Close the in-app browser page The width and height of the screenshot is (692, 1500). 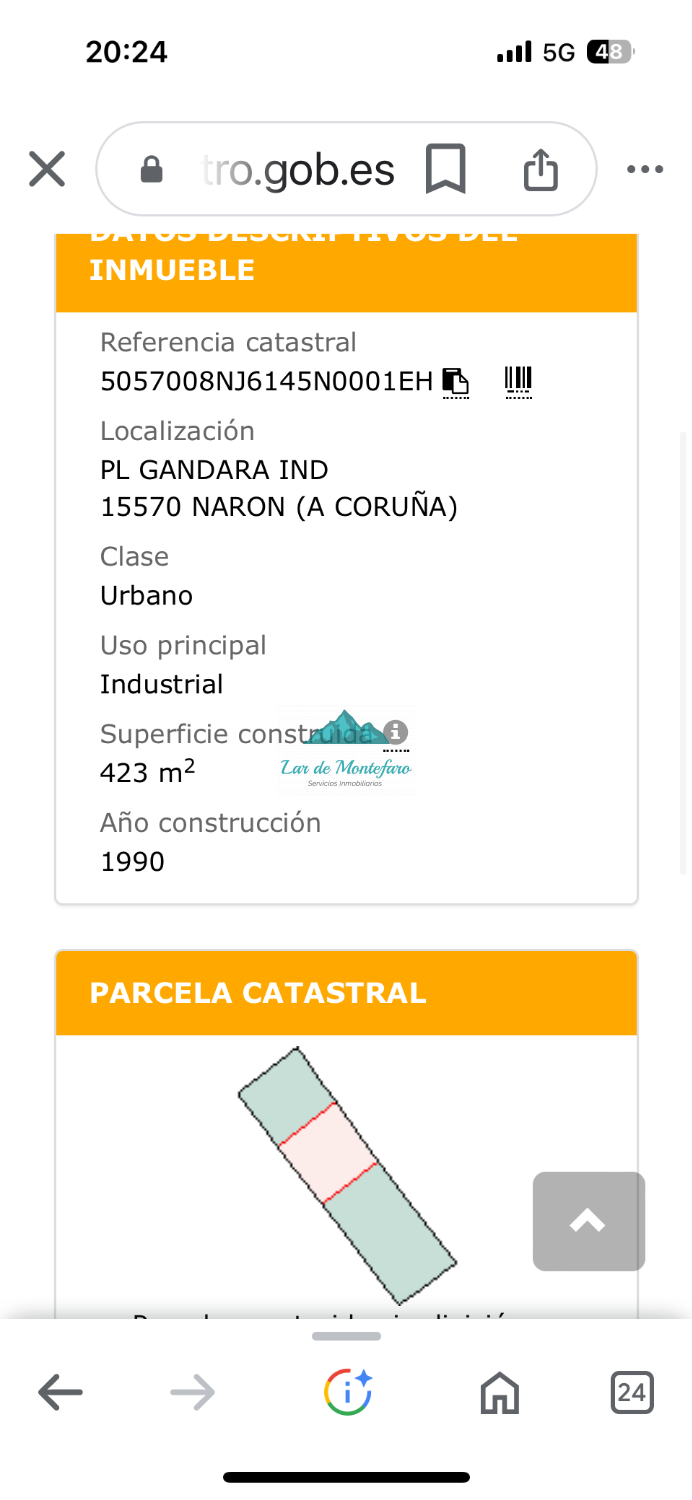(47, 169)
